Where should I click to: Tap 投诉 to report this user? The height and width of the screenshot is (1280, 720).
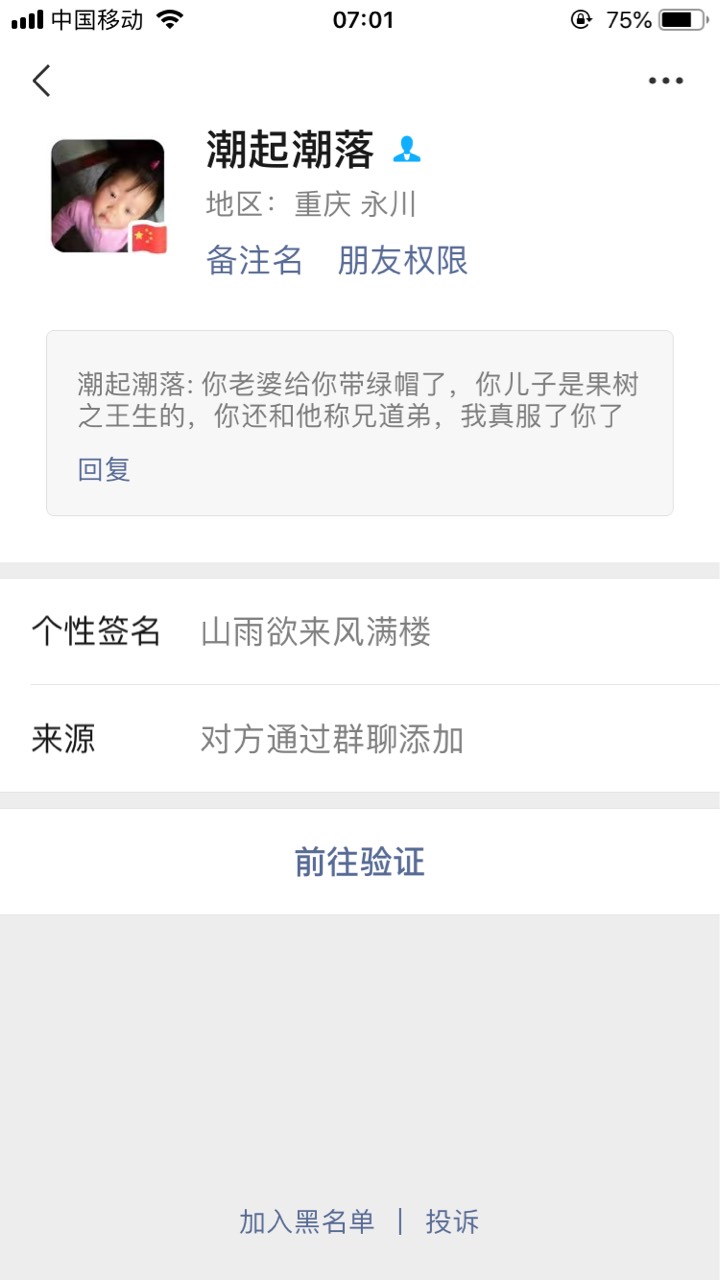(452, 1221)
